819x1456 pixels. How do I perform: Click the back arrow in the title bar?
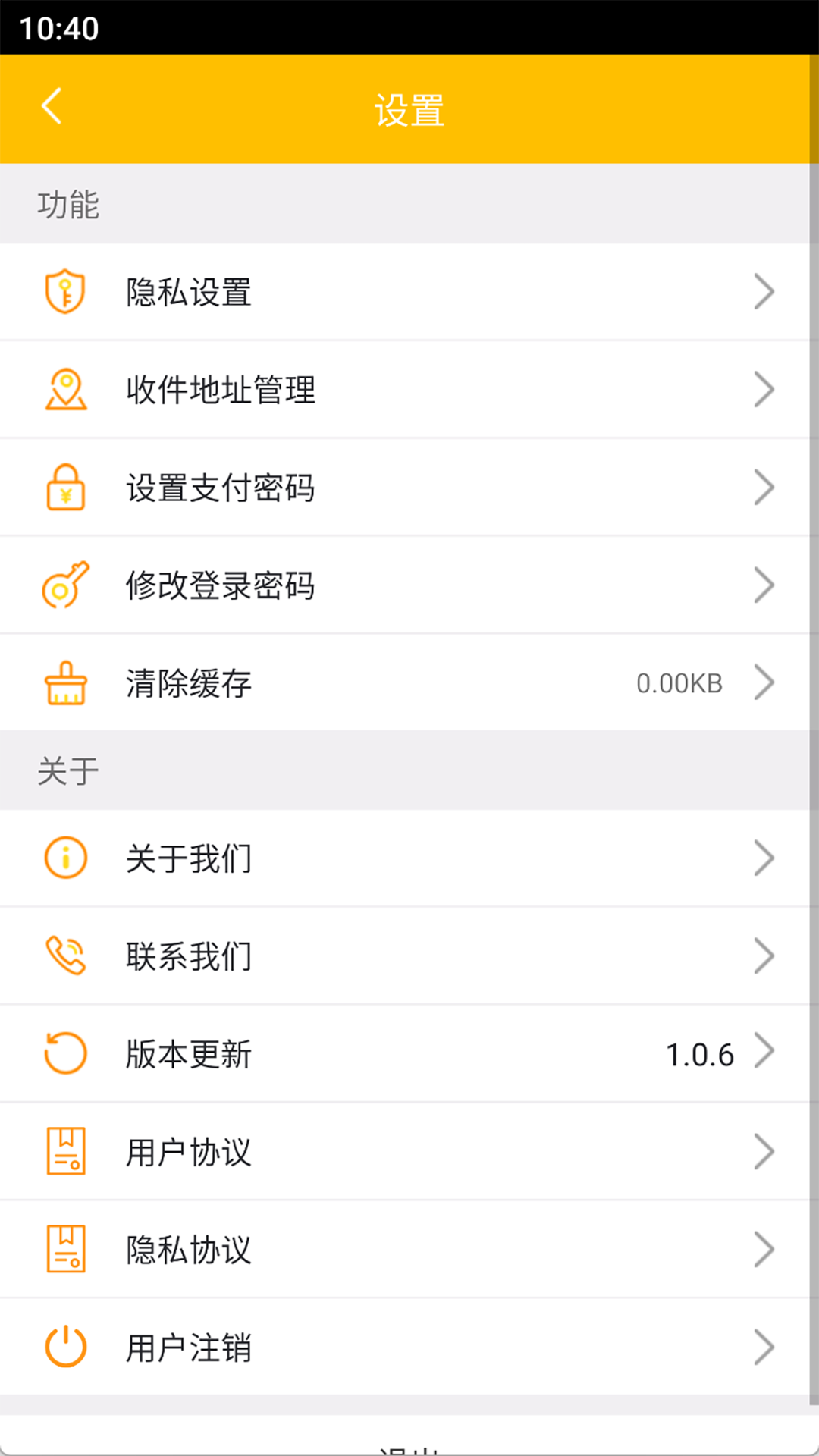click(52, 106)
